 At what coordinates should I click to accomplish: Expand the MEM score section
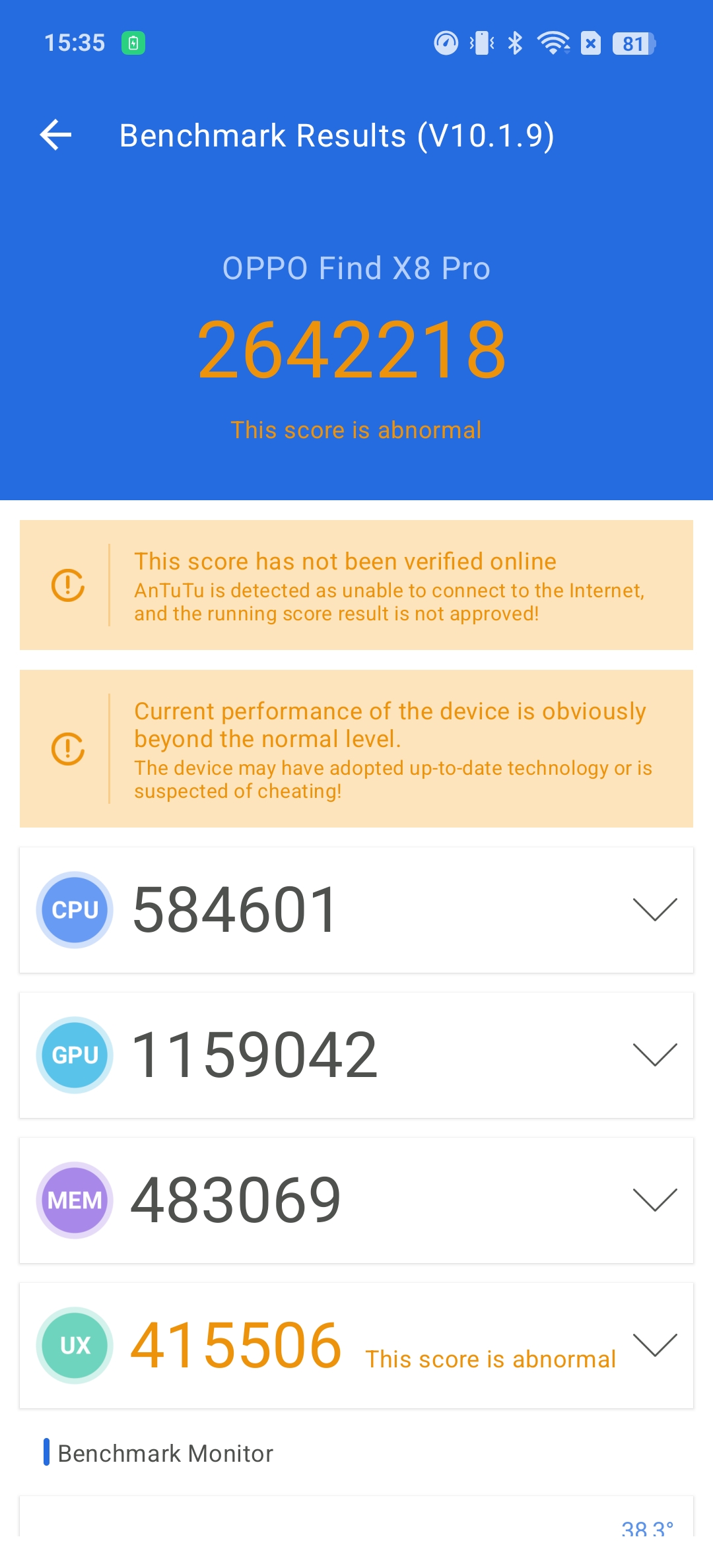[655, 1200]
